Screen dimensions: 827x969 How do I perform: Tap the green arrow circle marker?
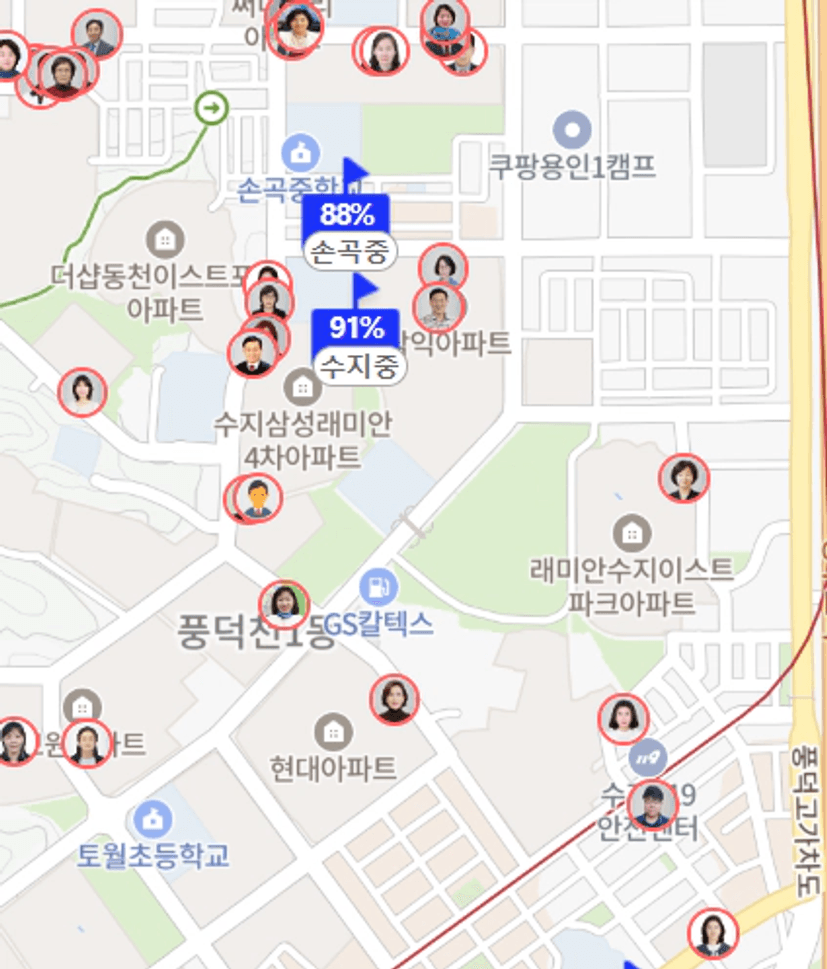point(211,107)
